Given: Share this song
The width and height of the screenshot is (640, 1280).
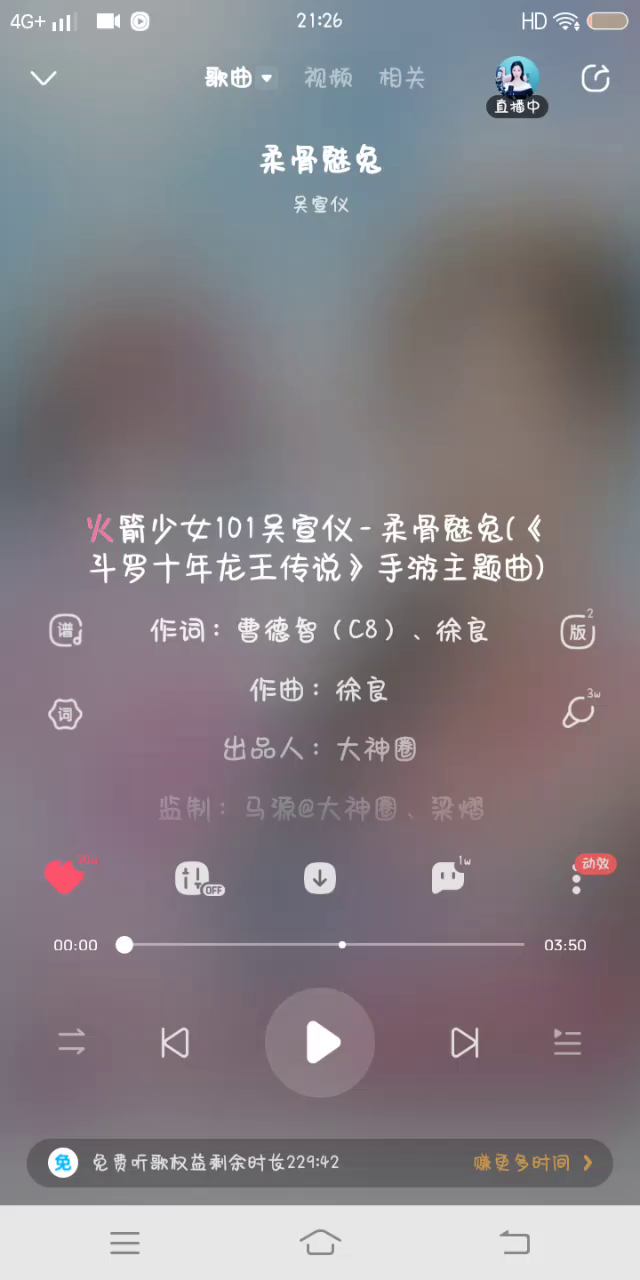Looking at the screenshot, I should [595, 78].
